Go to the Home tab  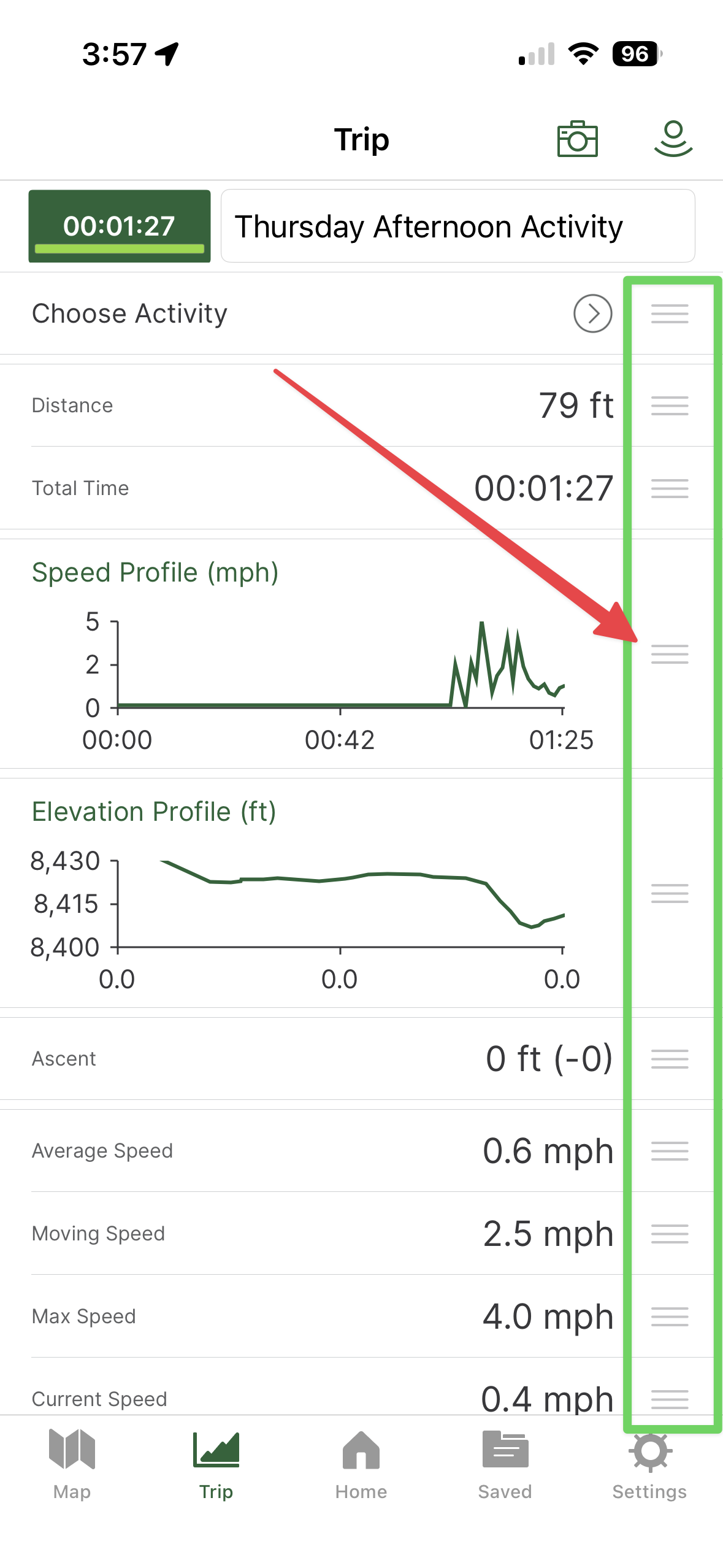pos(361,1462)
